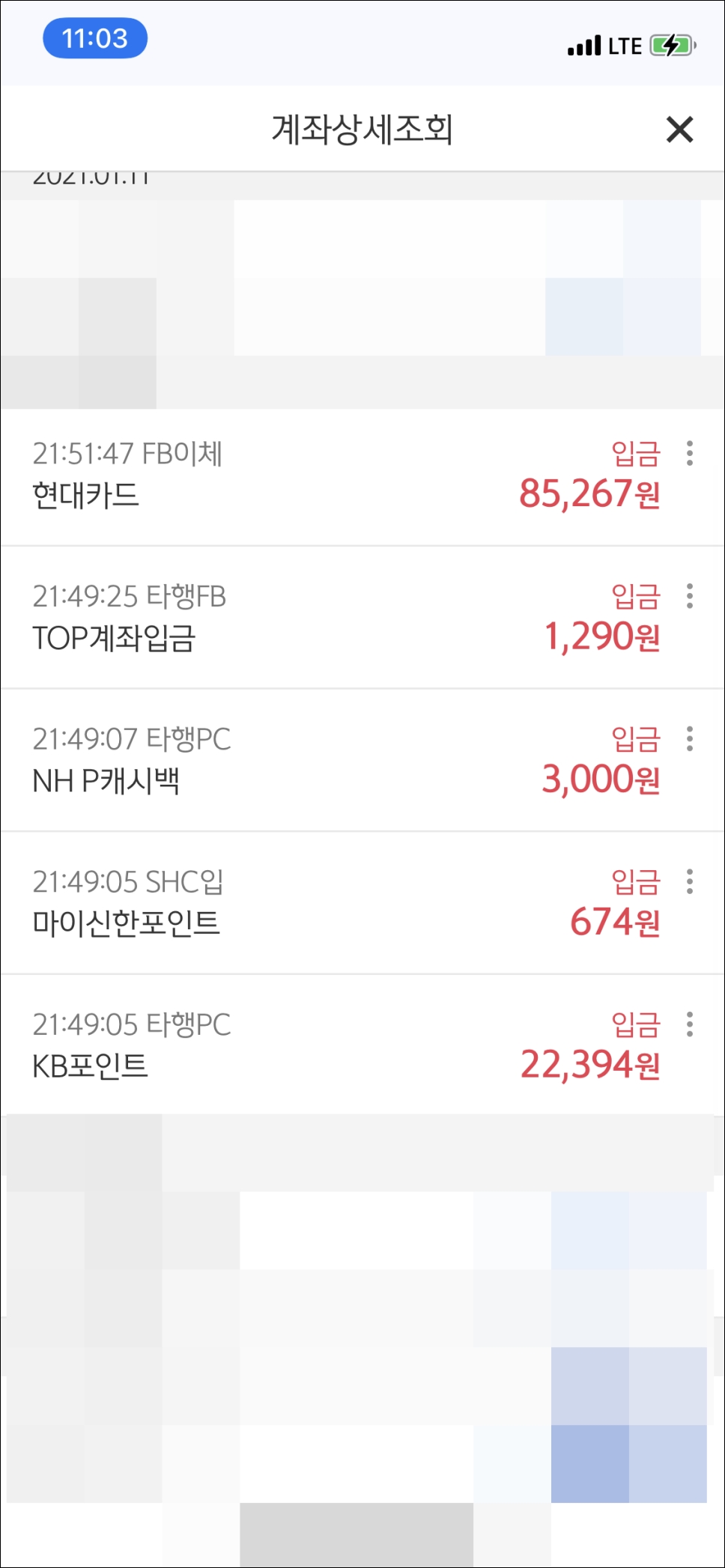Viewport: 725px width, 1568px height.
Task: Close the 계좌상세조회 screen
Action: pos(679,130)
